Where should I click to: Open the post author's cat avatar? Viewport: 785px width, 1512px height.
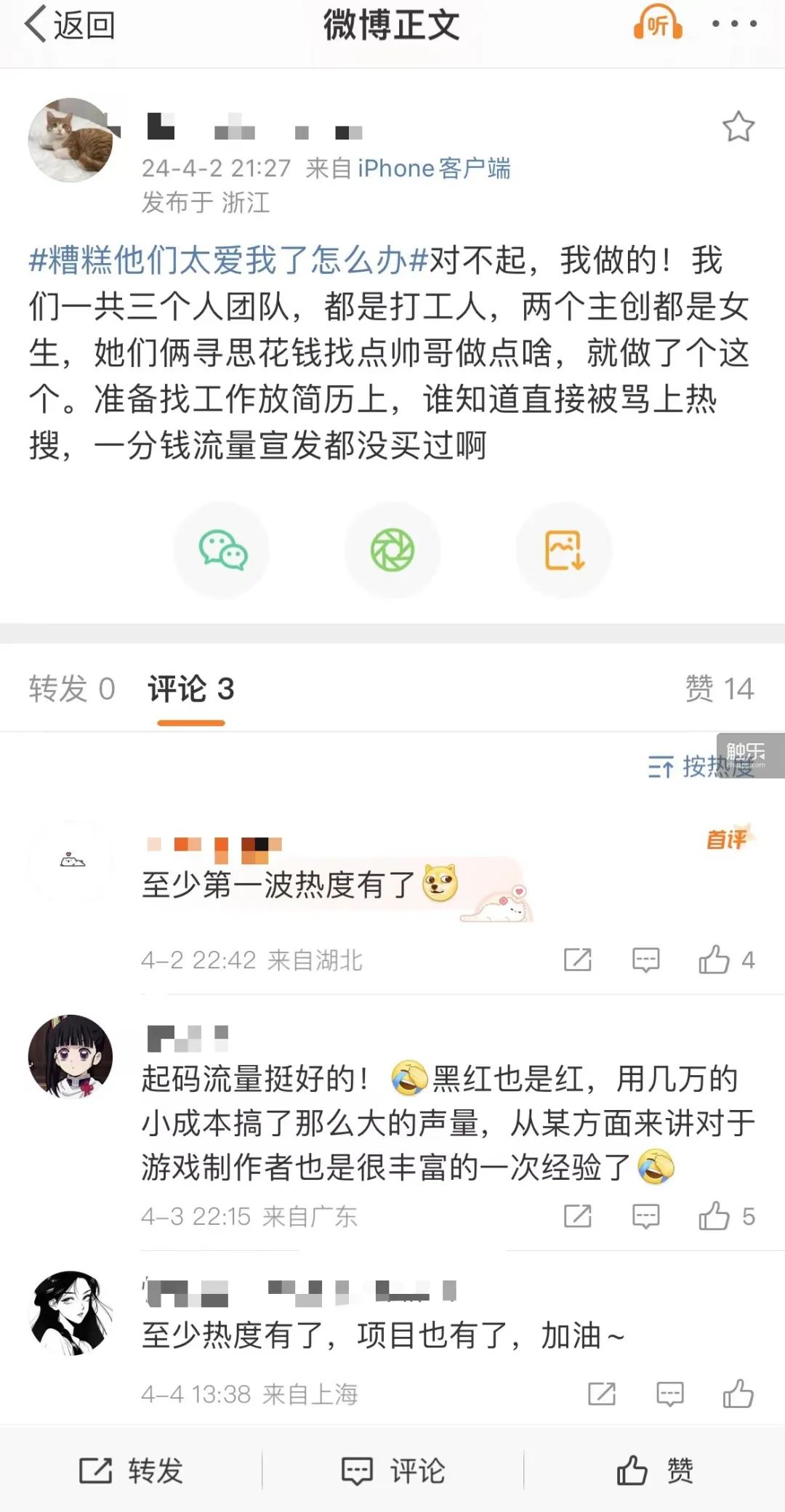(71, 140)
